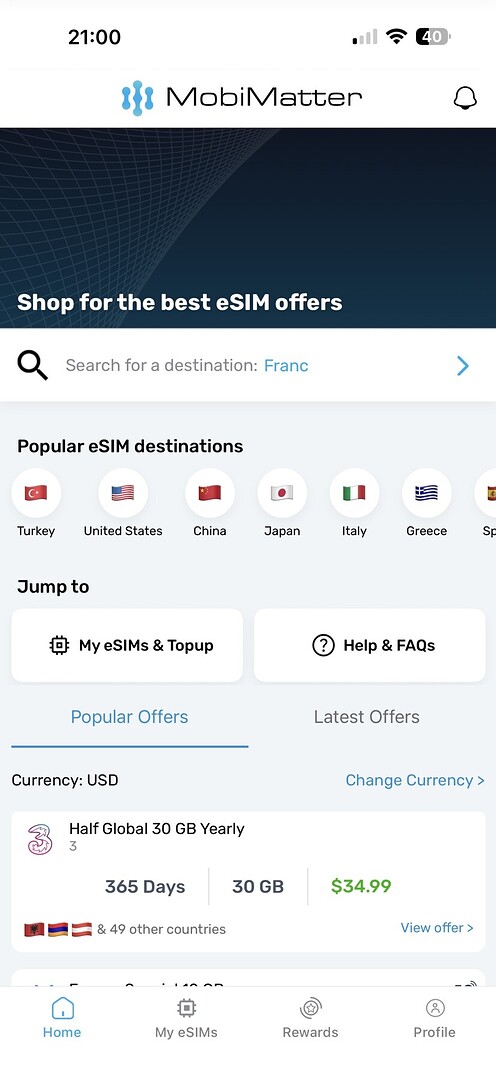The image size is (496, 1080).
Task: Switch to the Profile tab
Action: pos(434,1019)
